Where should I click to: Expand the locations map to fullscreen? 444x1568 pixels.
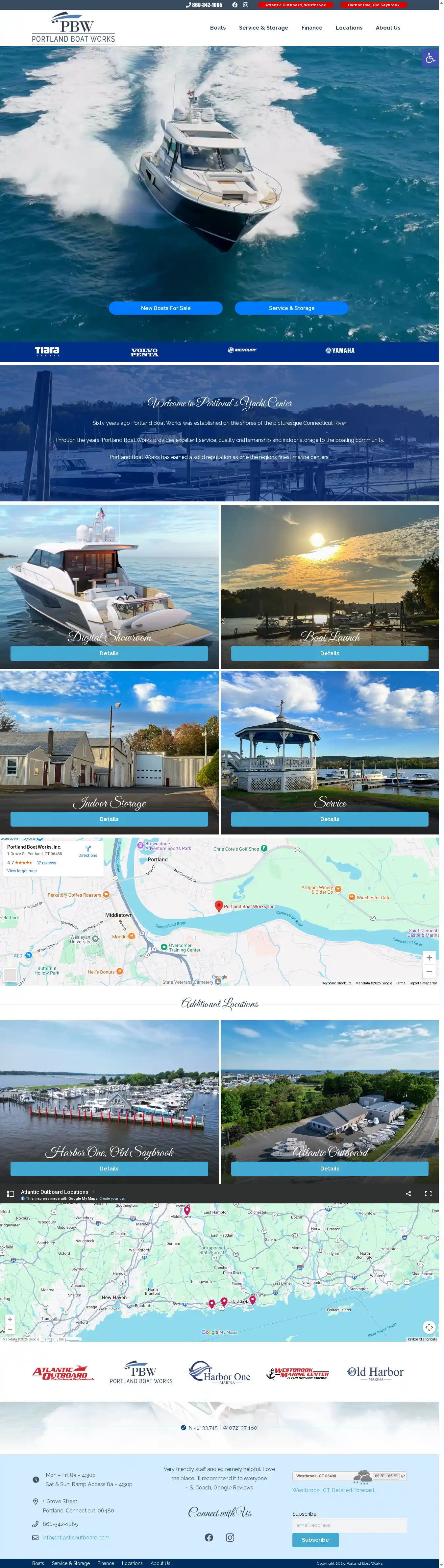pos(428,1193)
